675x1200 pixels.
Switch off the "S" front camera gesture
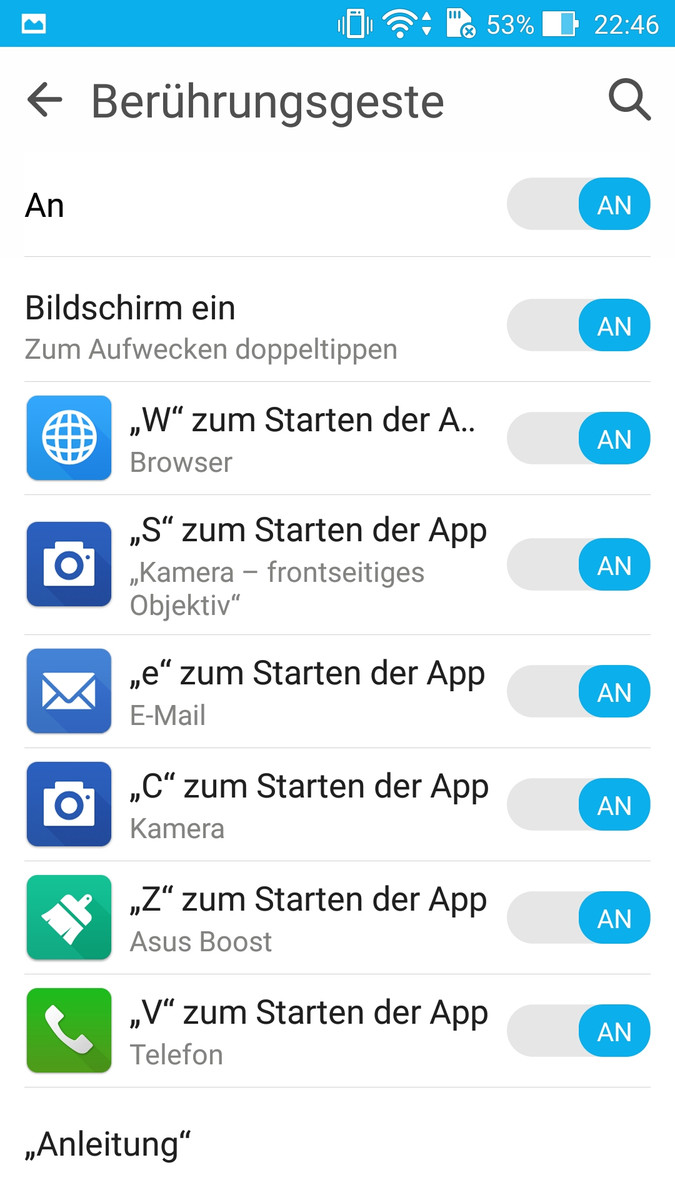[x=578, y=566]
